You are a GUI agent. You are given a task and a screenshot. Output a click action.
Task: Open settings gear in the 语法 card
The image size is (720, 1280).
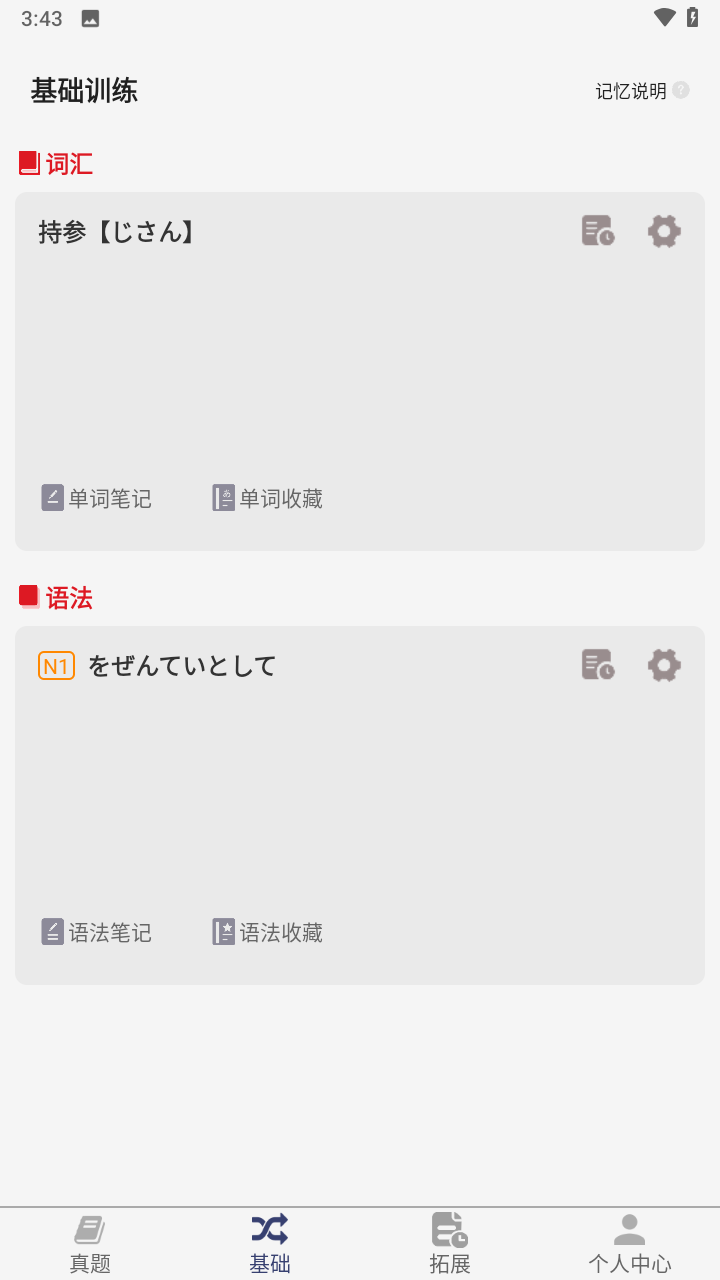point(664,665)
